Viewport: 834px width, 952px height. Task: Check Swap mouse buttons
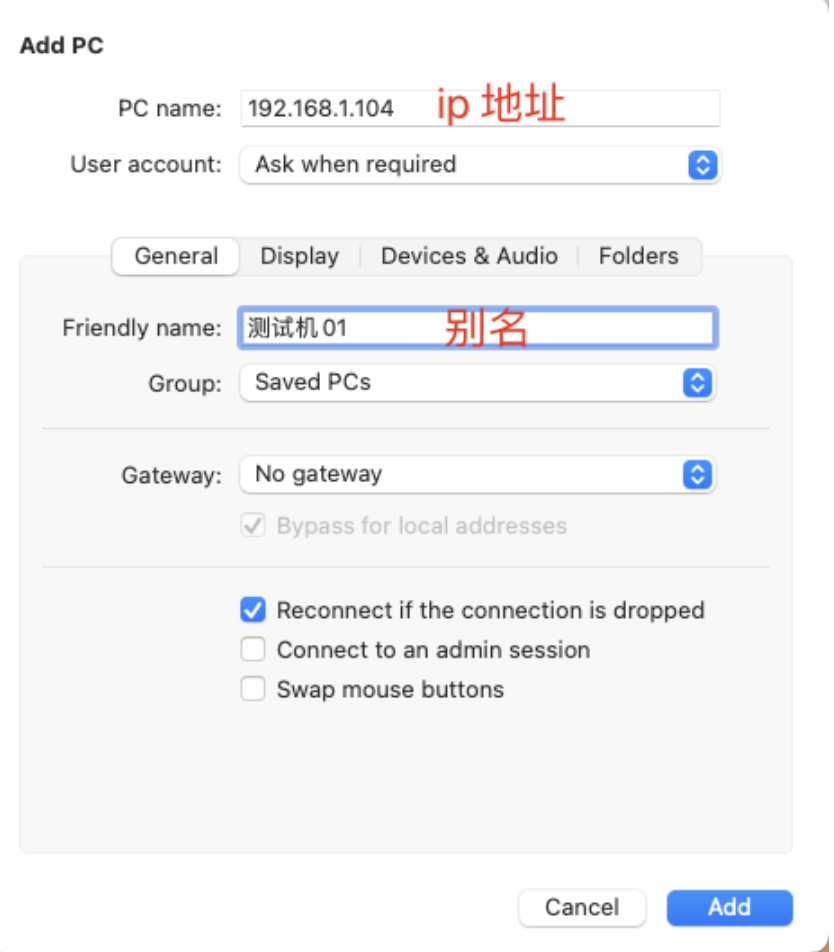click(254, 689)
